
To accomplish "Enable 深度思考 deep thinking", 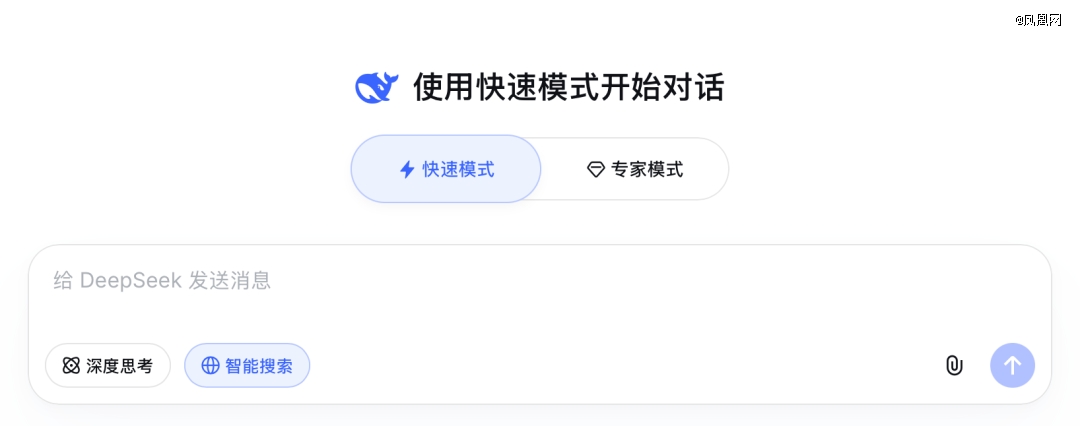I will click(108, 366).
